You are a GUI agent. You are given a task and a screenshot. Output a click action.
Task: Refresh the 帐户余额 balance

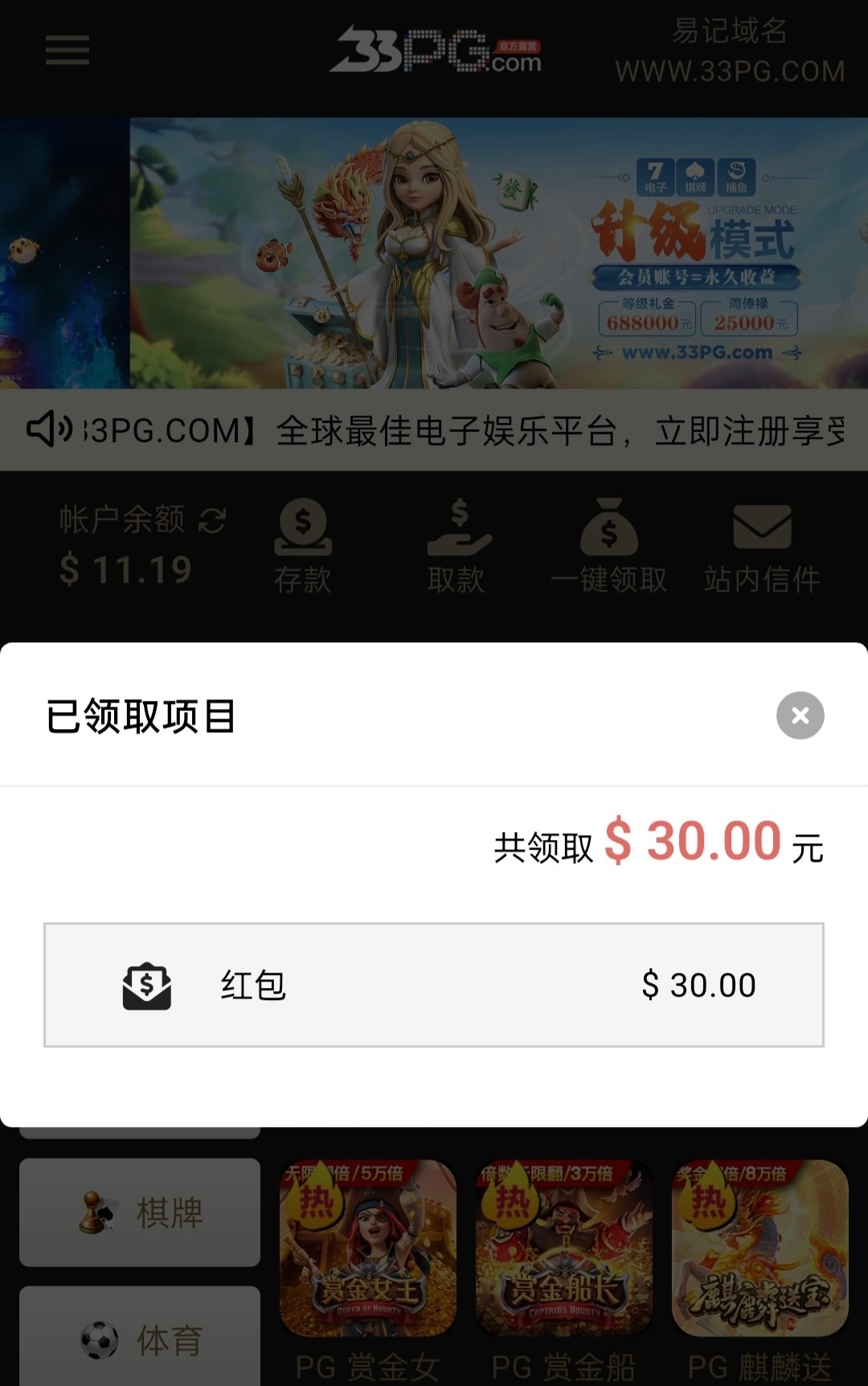click(212, 520)
